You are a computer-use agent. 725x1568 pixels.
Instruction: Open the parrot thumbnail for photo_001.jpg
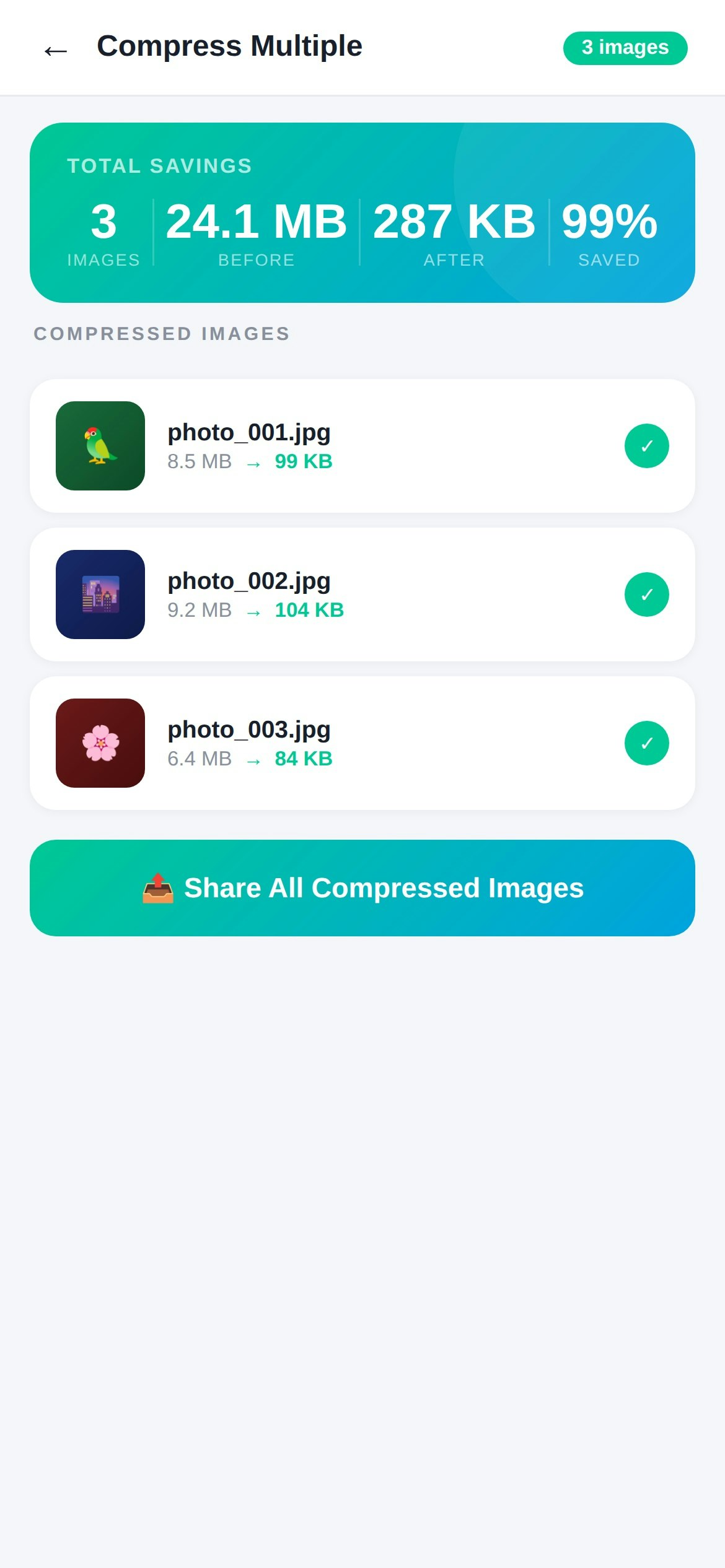coord(100,445)
